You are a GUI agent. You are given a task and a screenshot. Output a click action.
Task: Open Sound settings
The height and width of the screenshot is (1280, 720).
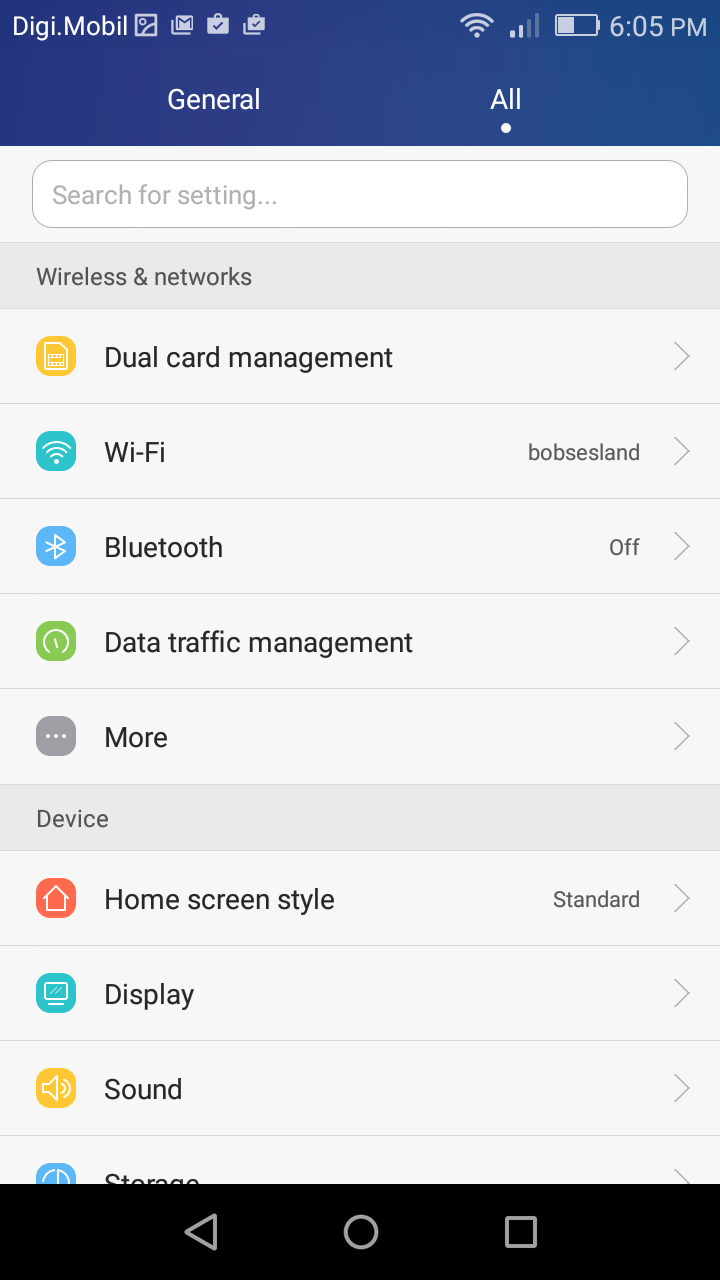(x=360, y=1089)
